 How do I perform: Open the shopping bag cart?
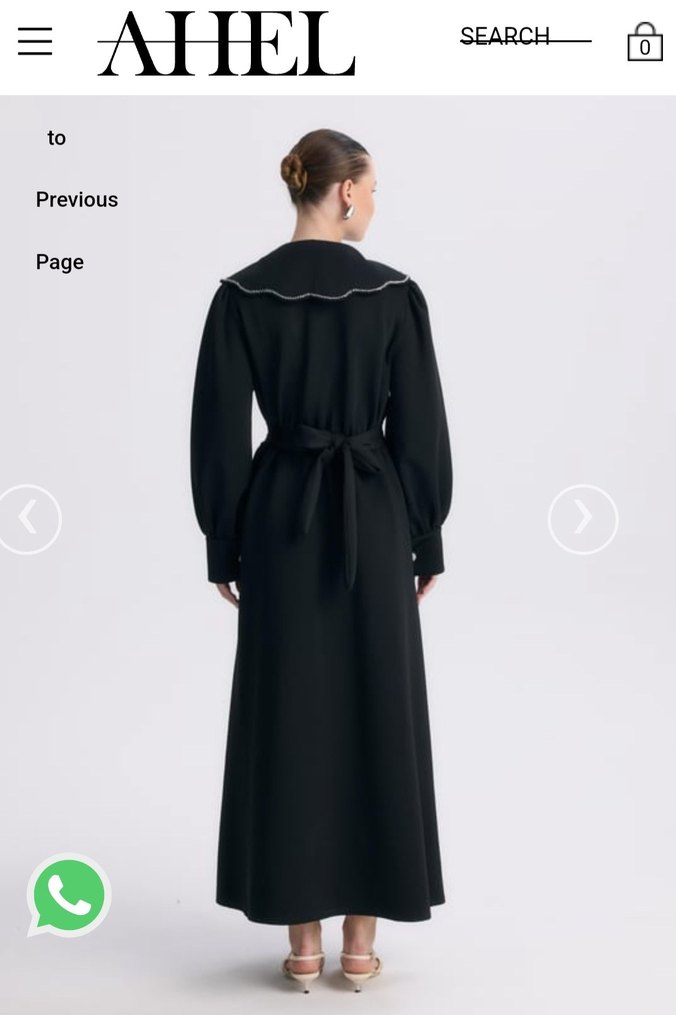(645, 43)
